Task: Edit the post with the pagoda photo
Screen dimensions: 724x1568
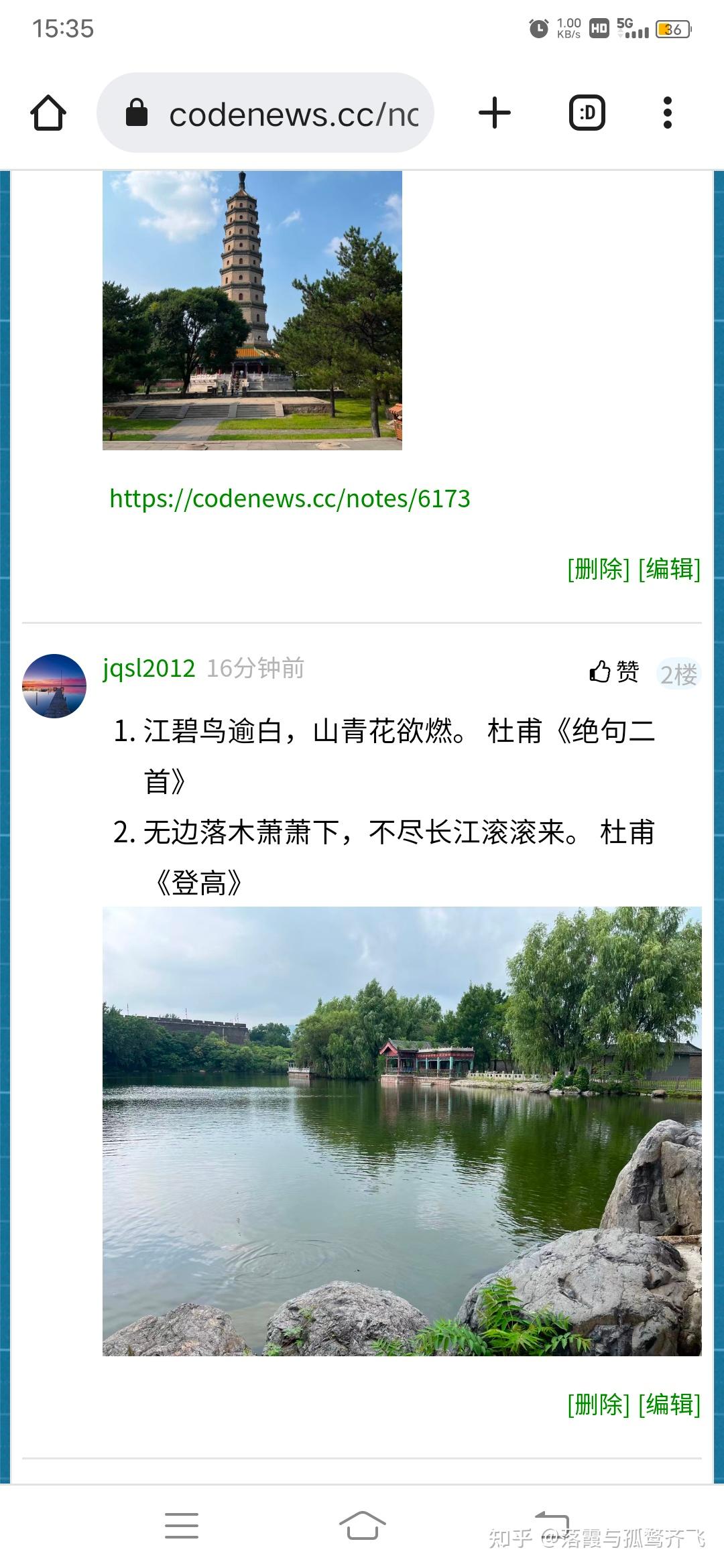Action: [x=669, y=569]
